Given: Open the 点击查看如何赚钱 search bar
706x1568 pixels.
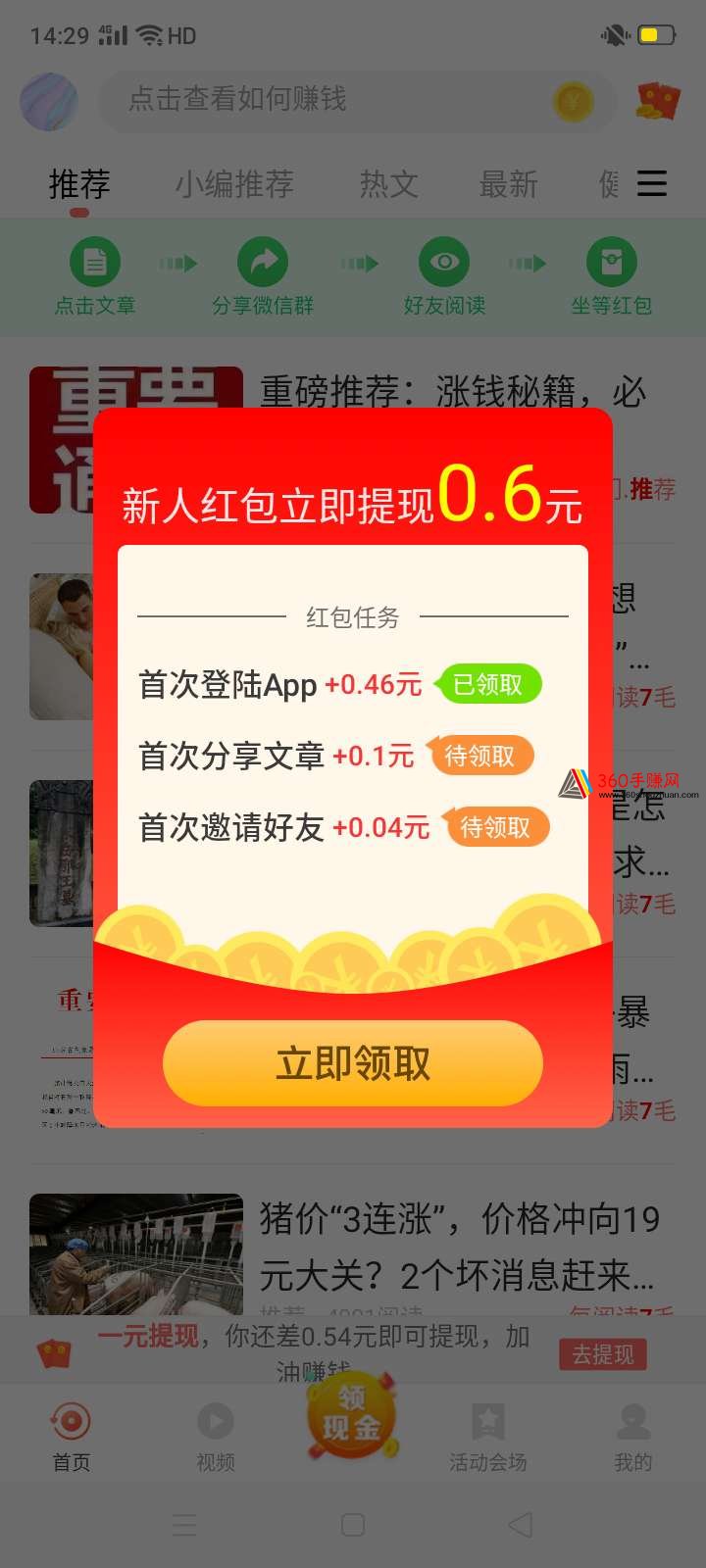Looking at the screenshot, I should click(x=358, y=100).
